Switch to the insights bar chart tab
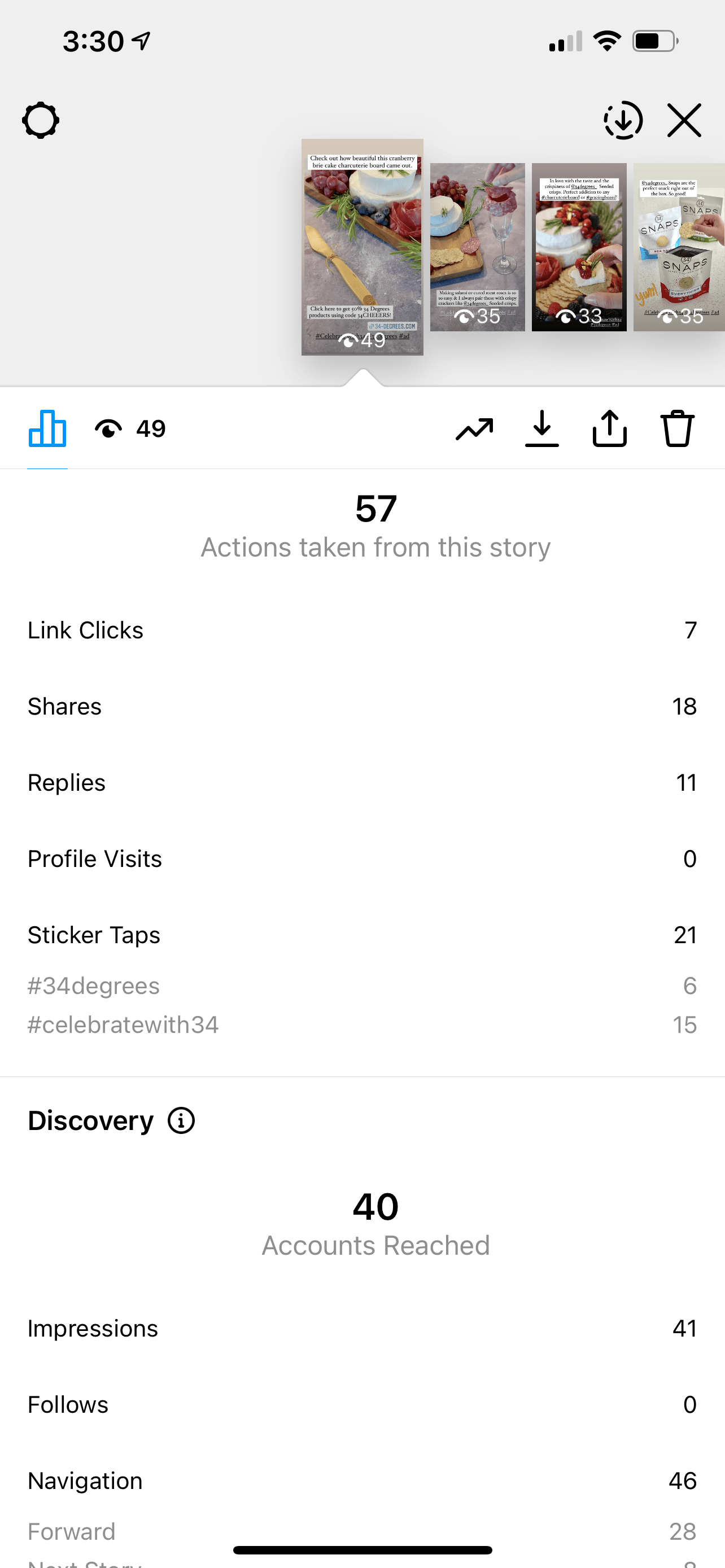This screenshot has width=725, height=1568. (47, 428)
